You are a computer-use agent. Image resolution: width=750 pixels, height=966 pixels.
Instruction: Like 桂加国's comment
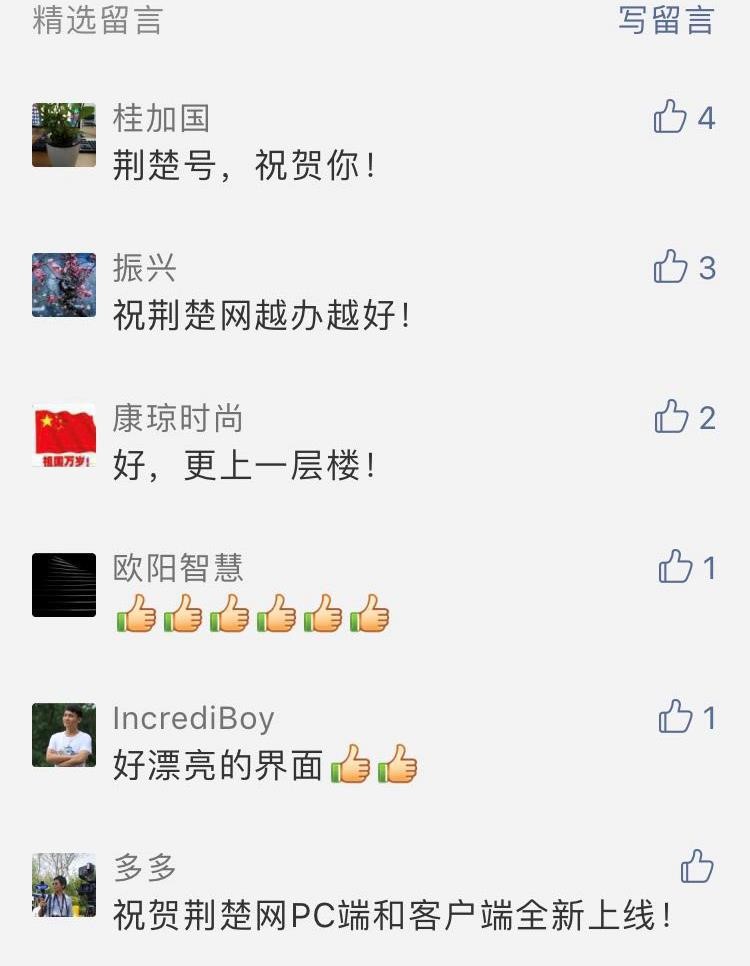point(671,118)
